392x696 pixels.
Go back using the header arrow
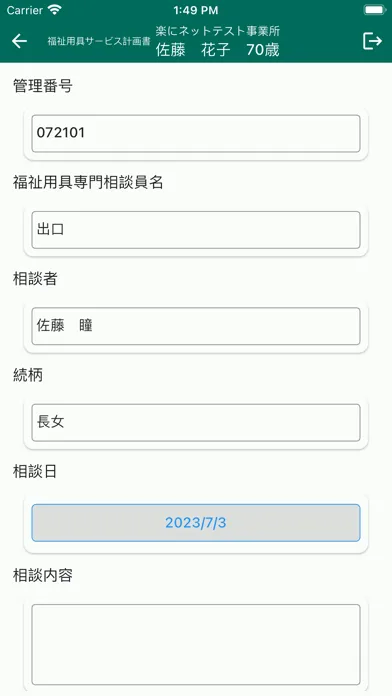pyautogui.click(x=20, y=41)
